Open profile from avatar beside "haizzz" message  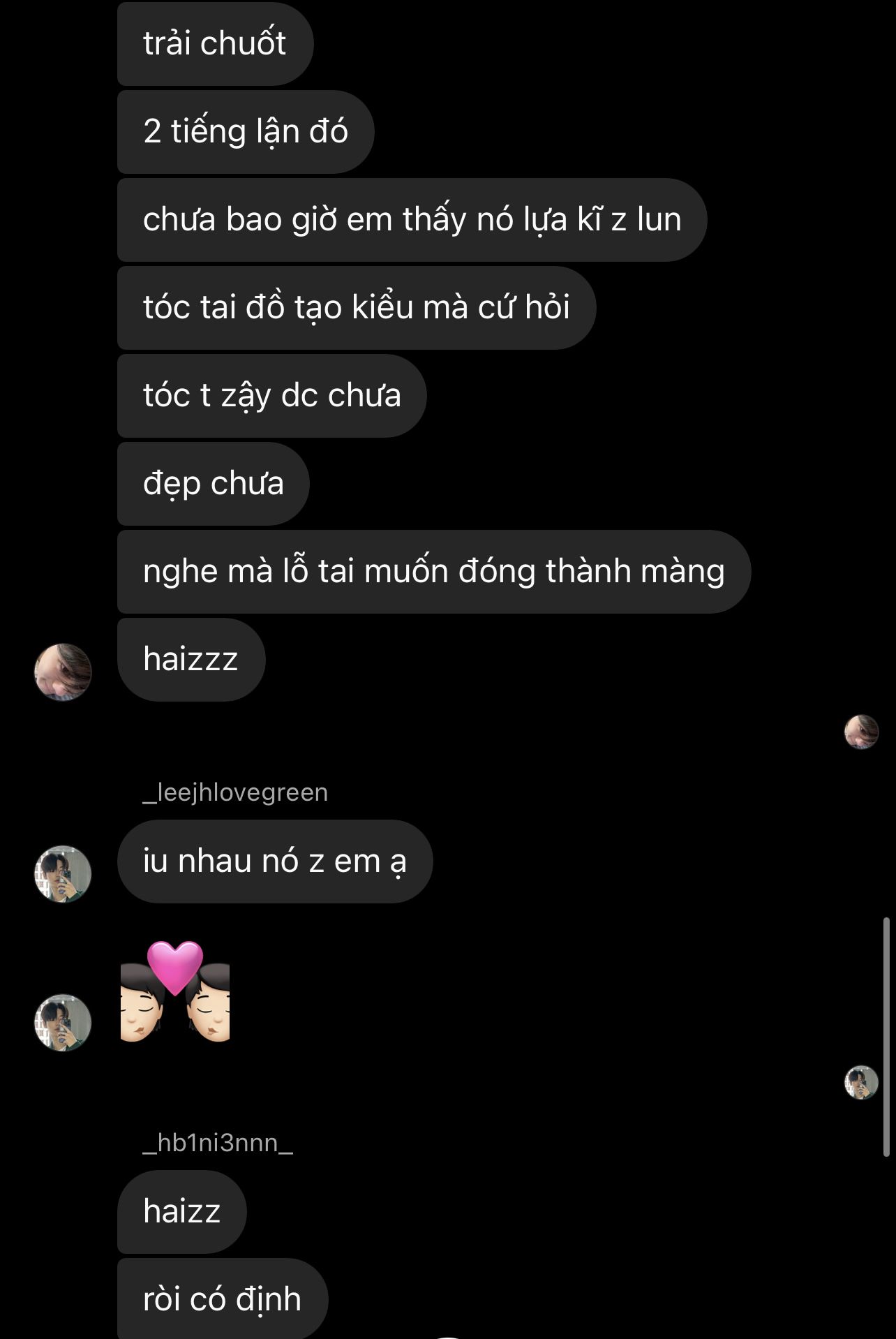point(63,672)
